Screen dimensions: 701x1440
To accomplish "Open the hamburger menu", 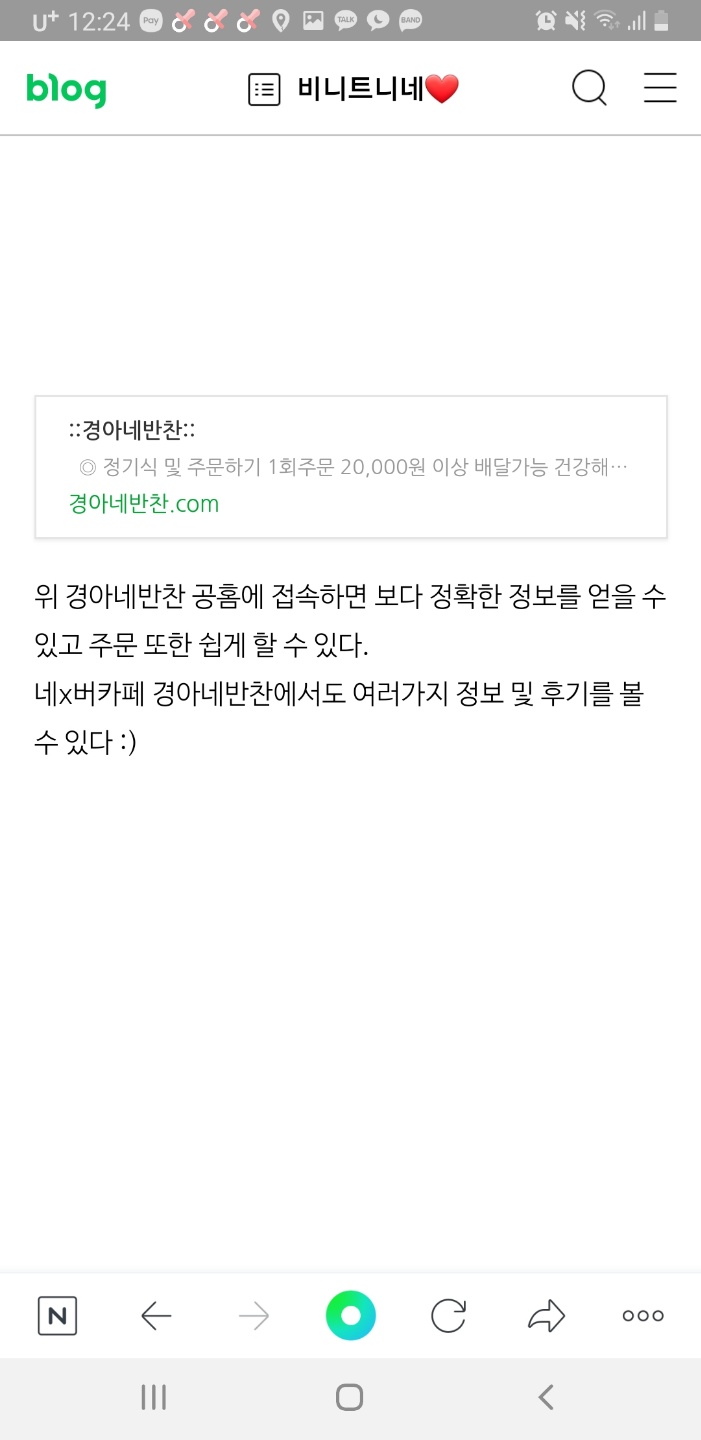I will 660,89.
